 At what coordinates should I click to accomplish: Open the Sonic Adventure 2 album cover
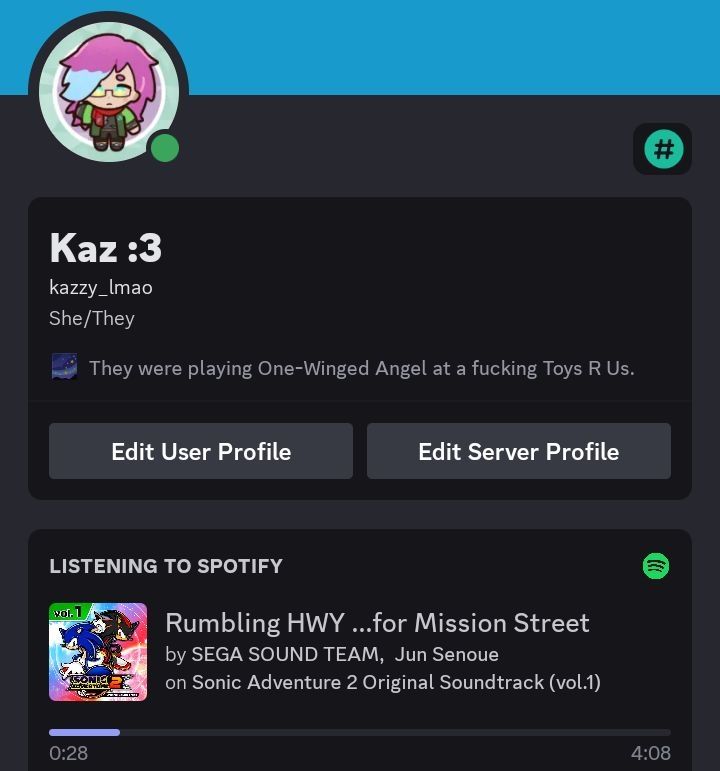click(x=98, y=652)
